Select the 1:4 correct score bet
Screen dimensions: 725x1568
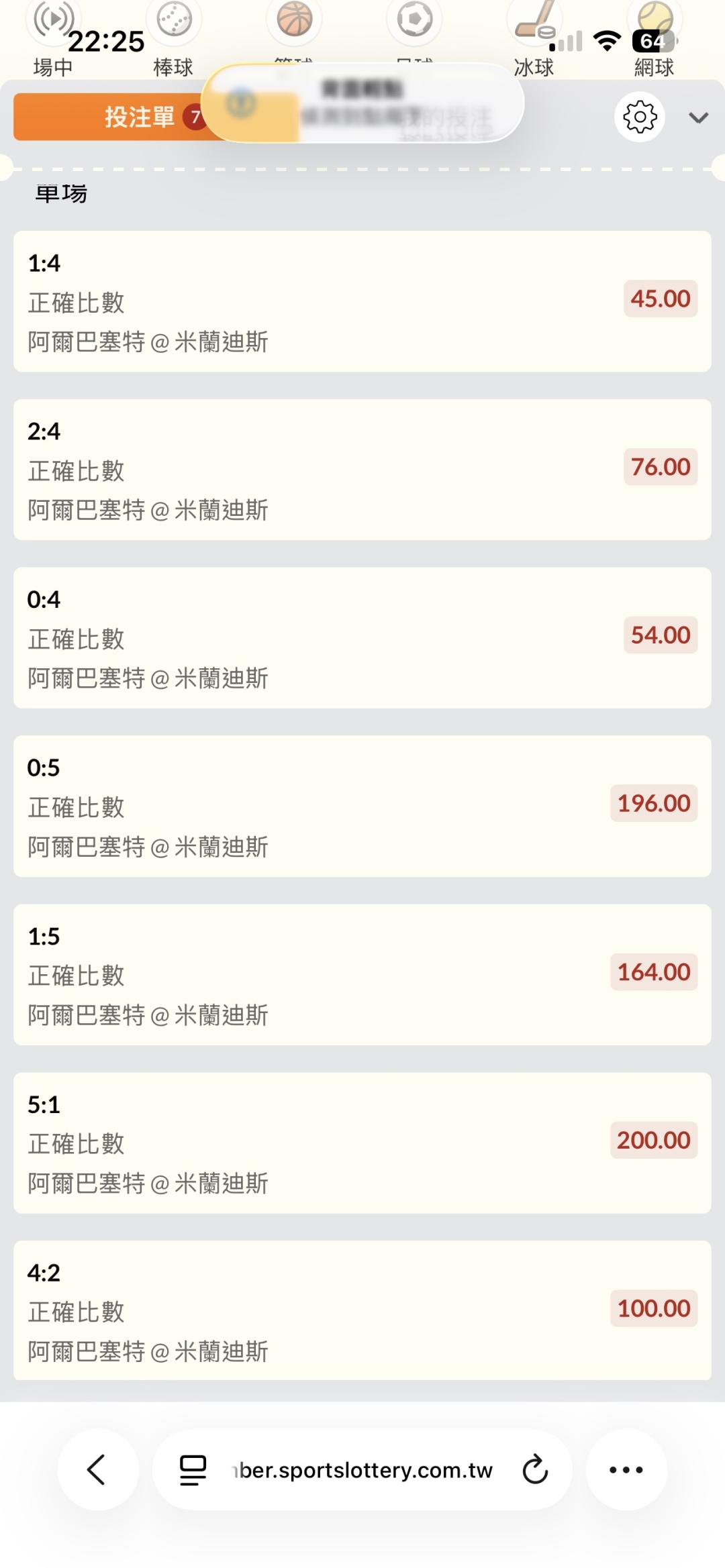pyautogui.click(x=362, y=301)
